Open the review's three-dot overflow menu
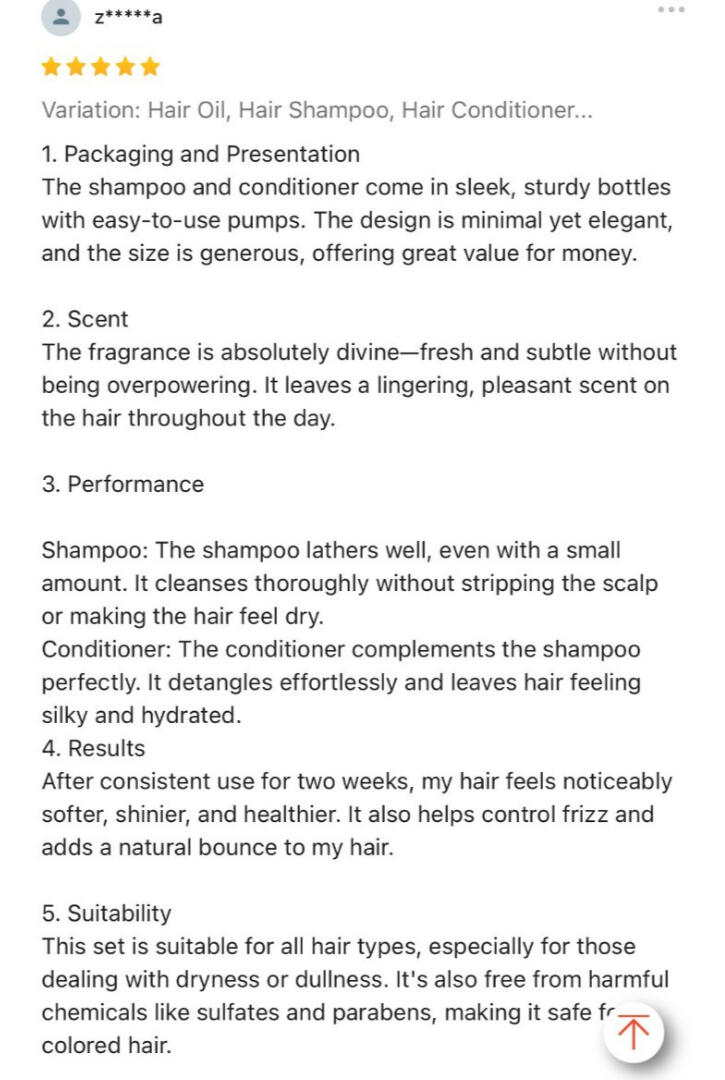Viewport: 725px width, 1080px height. [x=671, y=10]
